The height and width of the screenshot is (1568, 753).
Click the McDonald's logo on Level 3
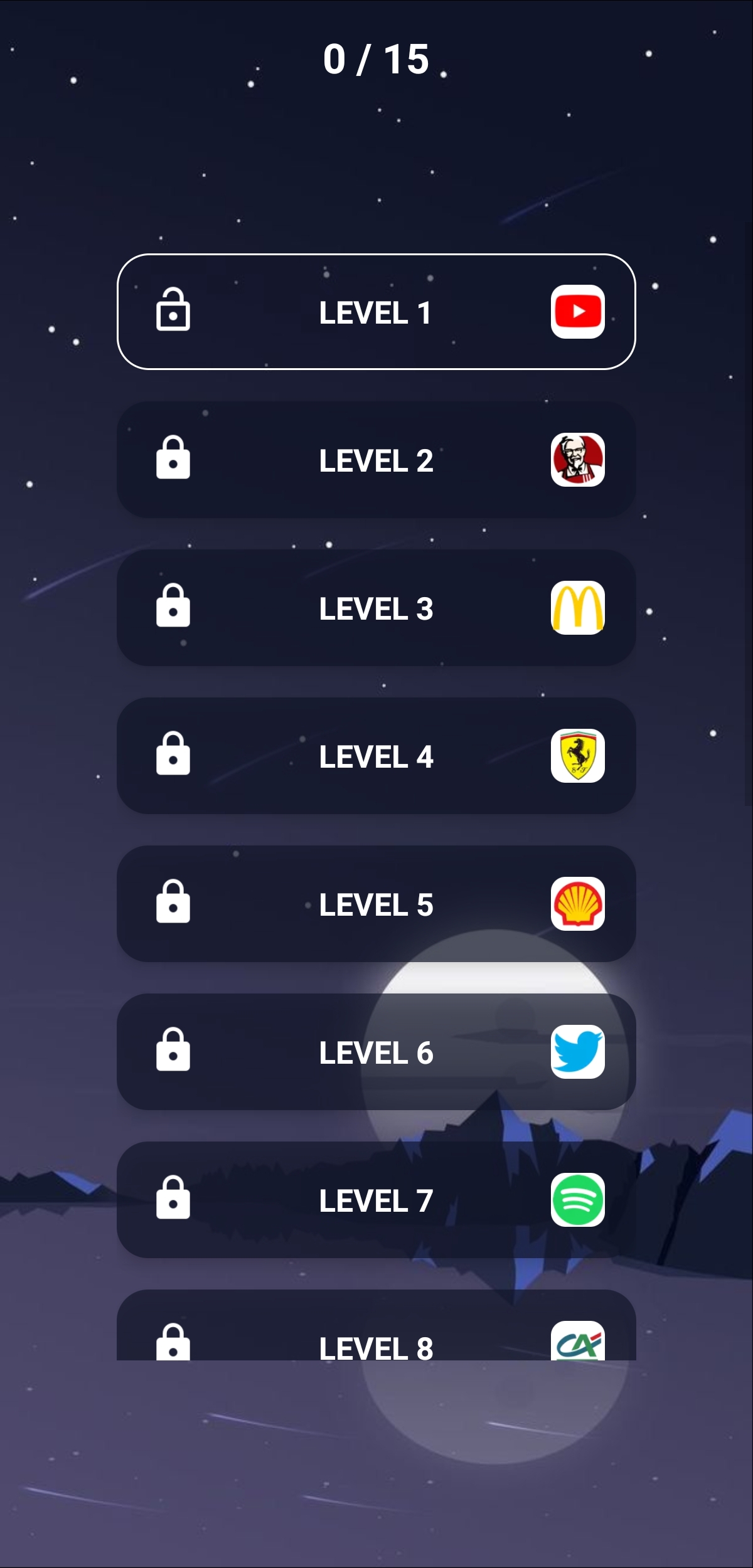[577, 608]
